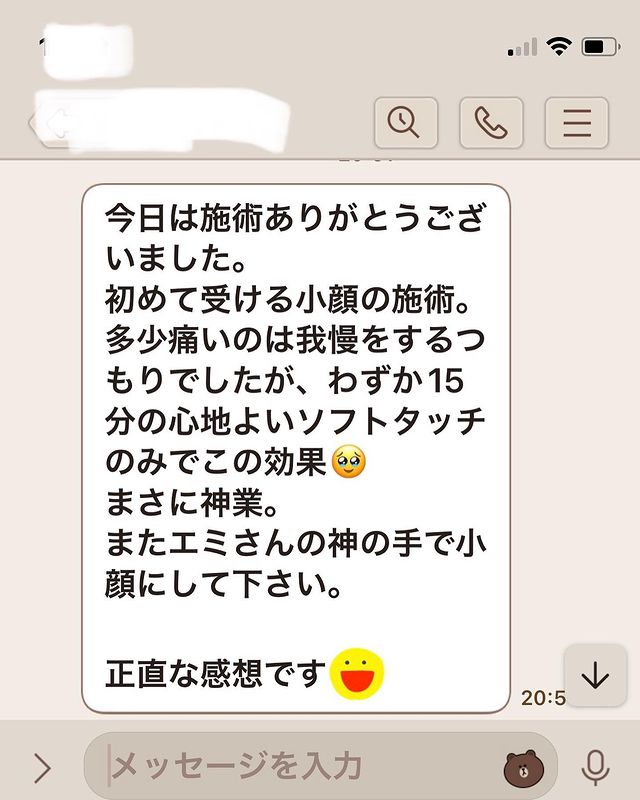Open the chat menu
The width and height of the screenshot is (640, 800).
coord(576,123)
